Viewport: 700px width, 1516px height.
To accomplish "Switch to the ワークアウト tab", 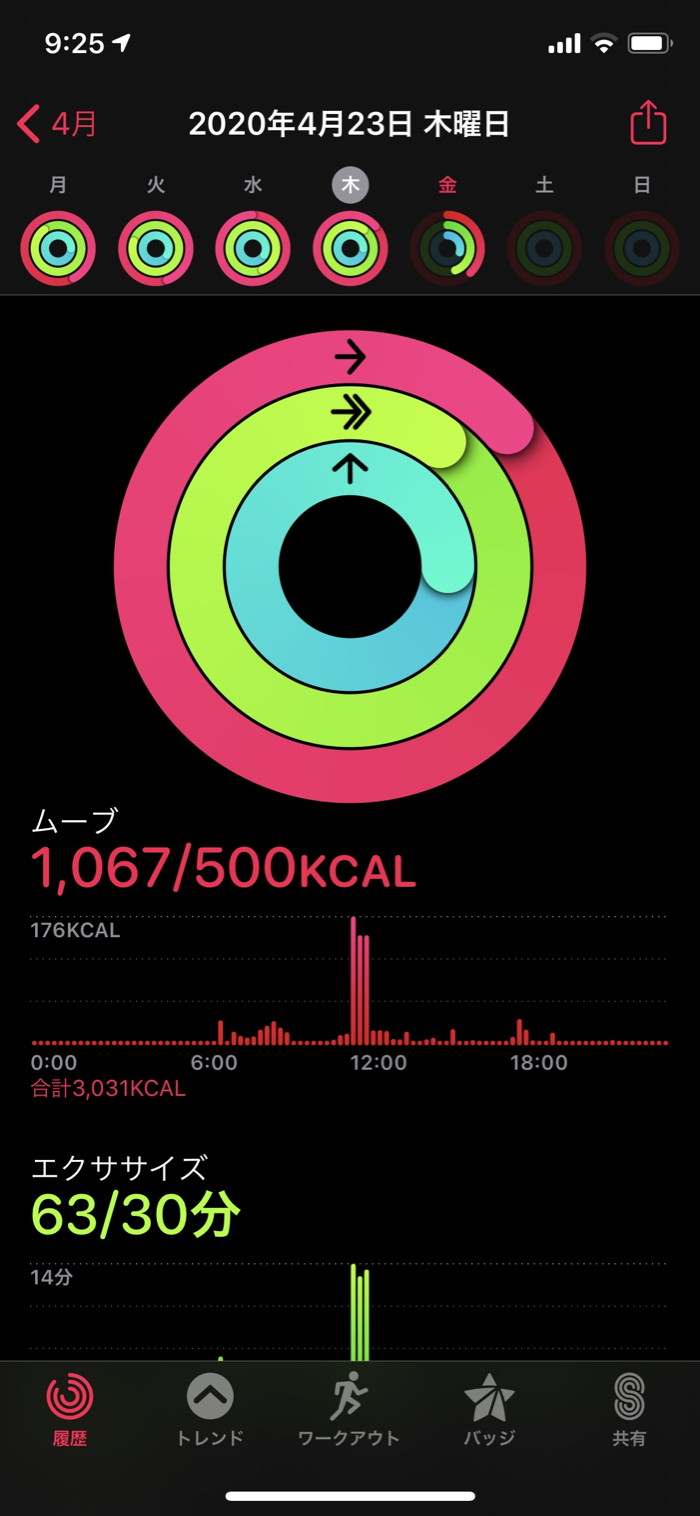I will pos(349,1410).
